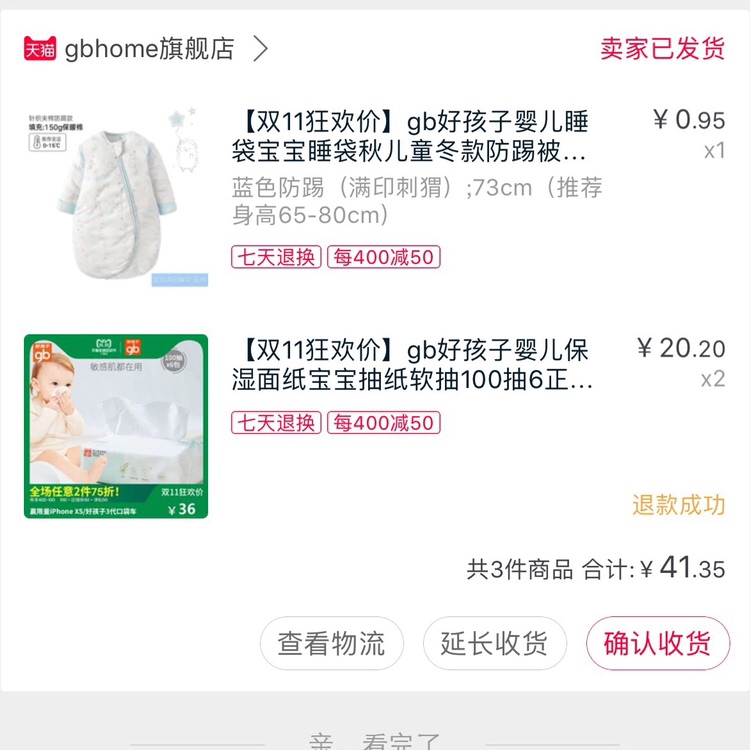
Task: Tap 延长收货 to extend receipt time
Action: (x=494, y=643)
